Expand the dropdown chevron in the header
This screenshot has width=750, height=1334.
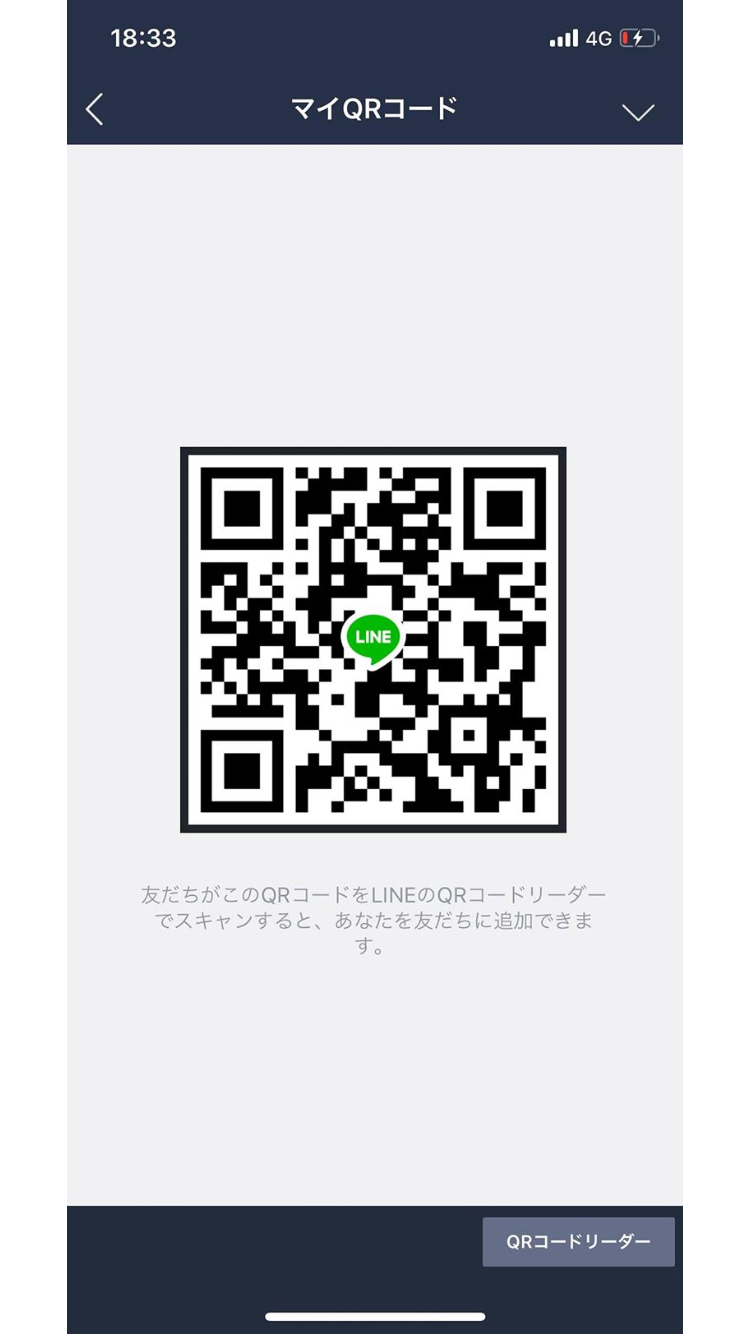coord(638,112)
